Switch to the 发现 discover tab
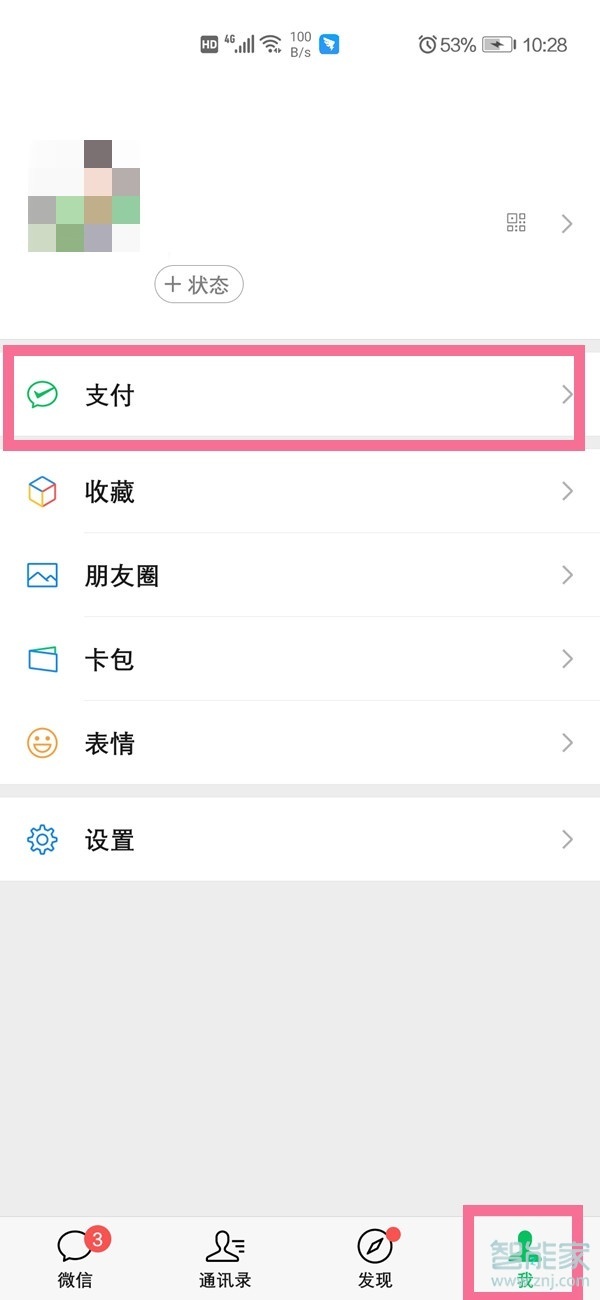The image size is (600, 1300). (x=375, y=1256)
